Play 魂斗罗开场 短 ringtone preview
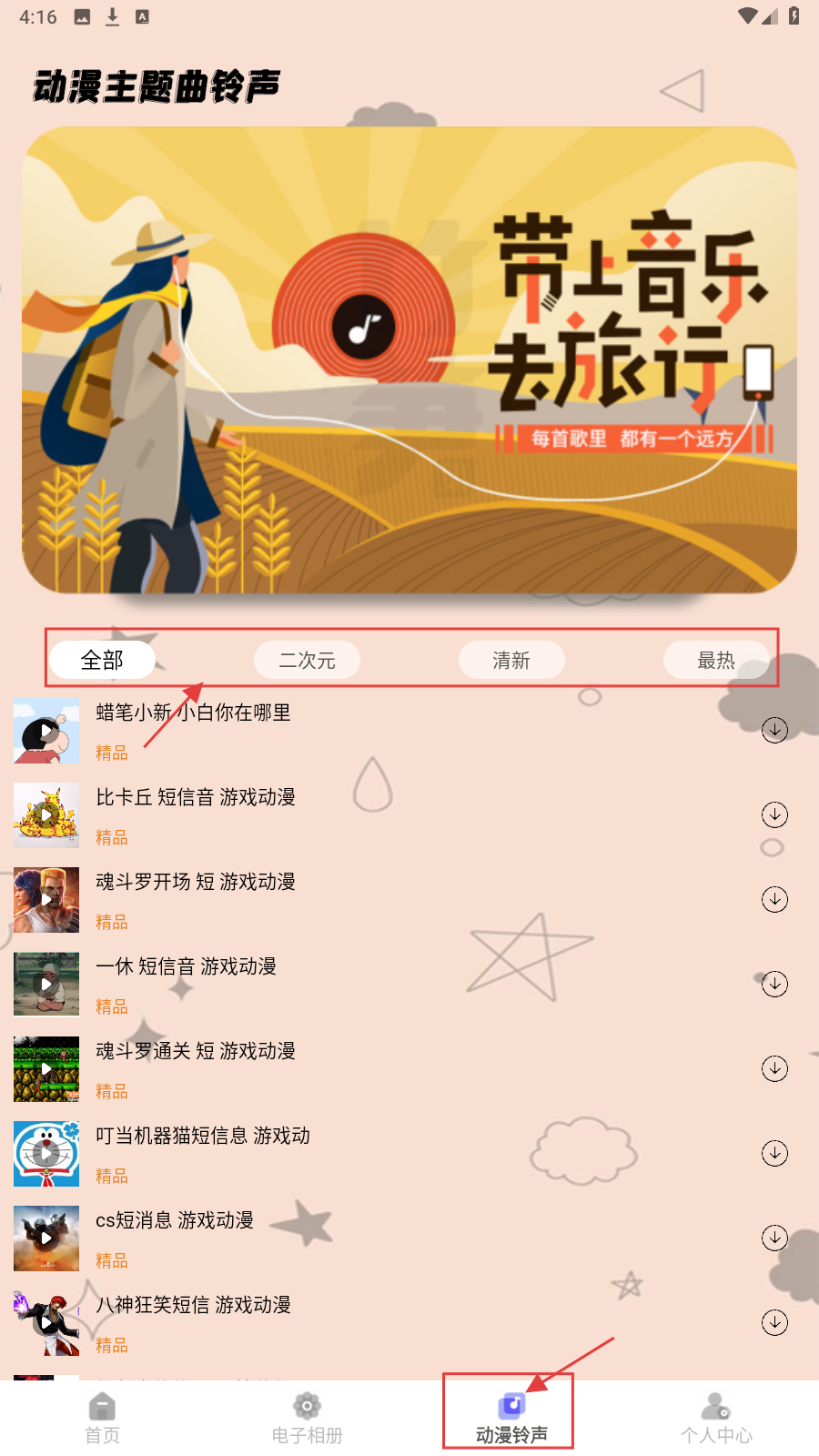The image size is (819, 1456). click(46, 900)
